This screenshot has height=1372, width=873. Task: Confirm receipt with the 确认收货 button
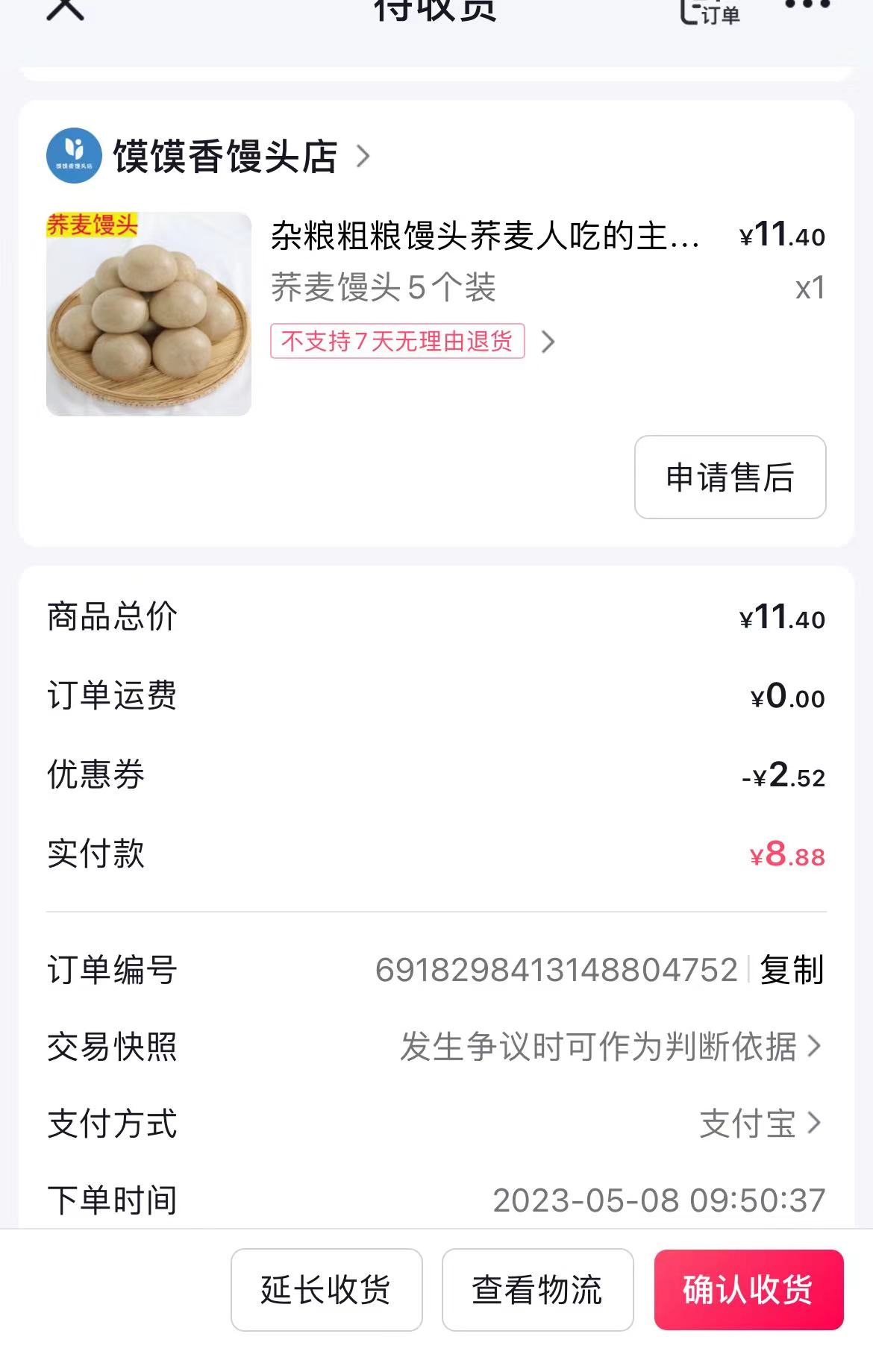click(x=748, y=1290)
